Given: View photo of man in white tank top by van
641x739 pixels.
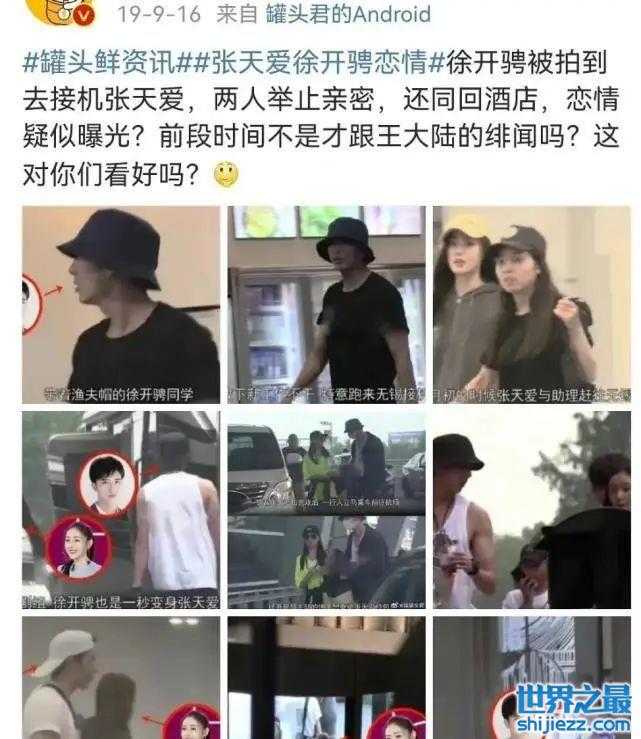Looking at the screenshot, I should (x=120, y=510).
